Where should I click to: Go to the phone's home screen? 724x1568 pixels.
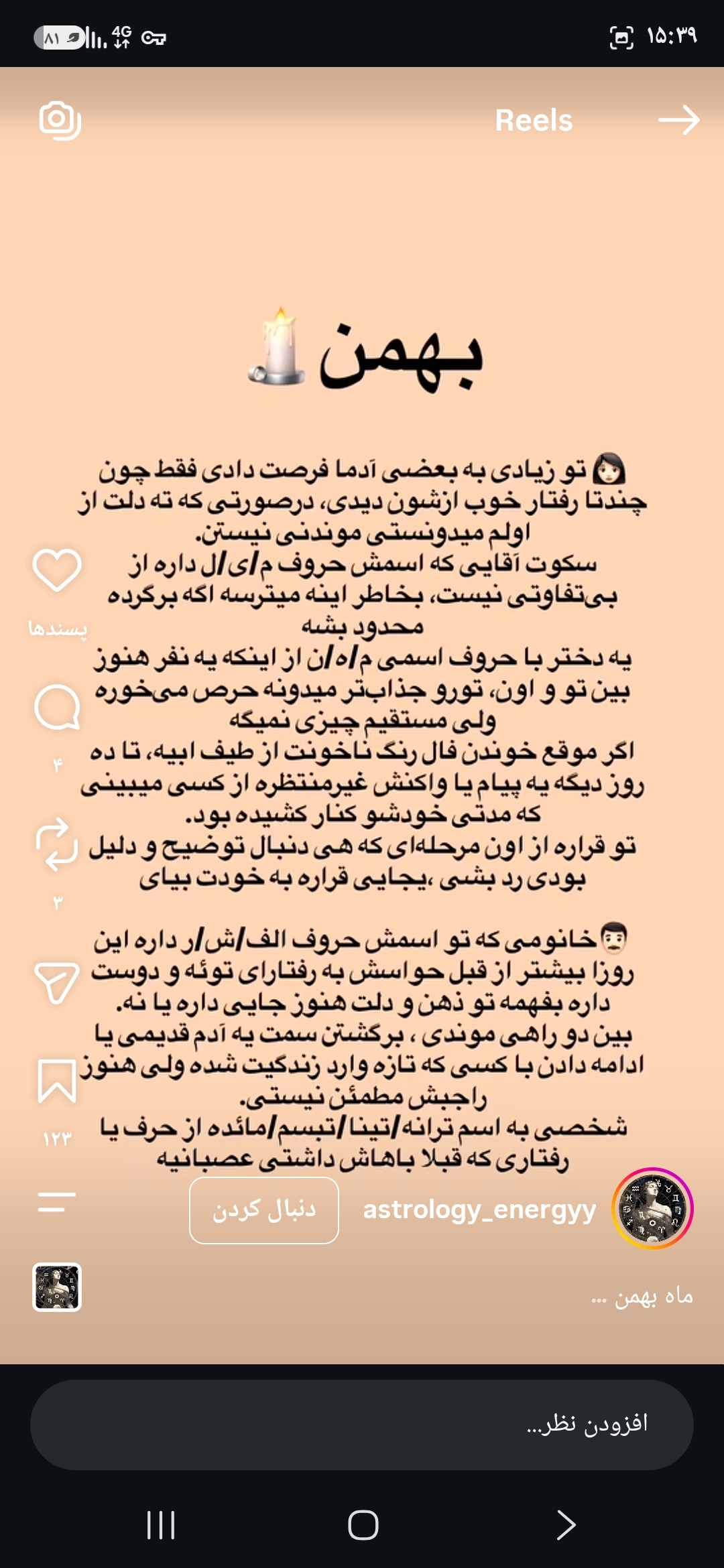click(363, 1525)
